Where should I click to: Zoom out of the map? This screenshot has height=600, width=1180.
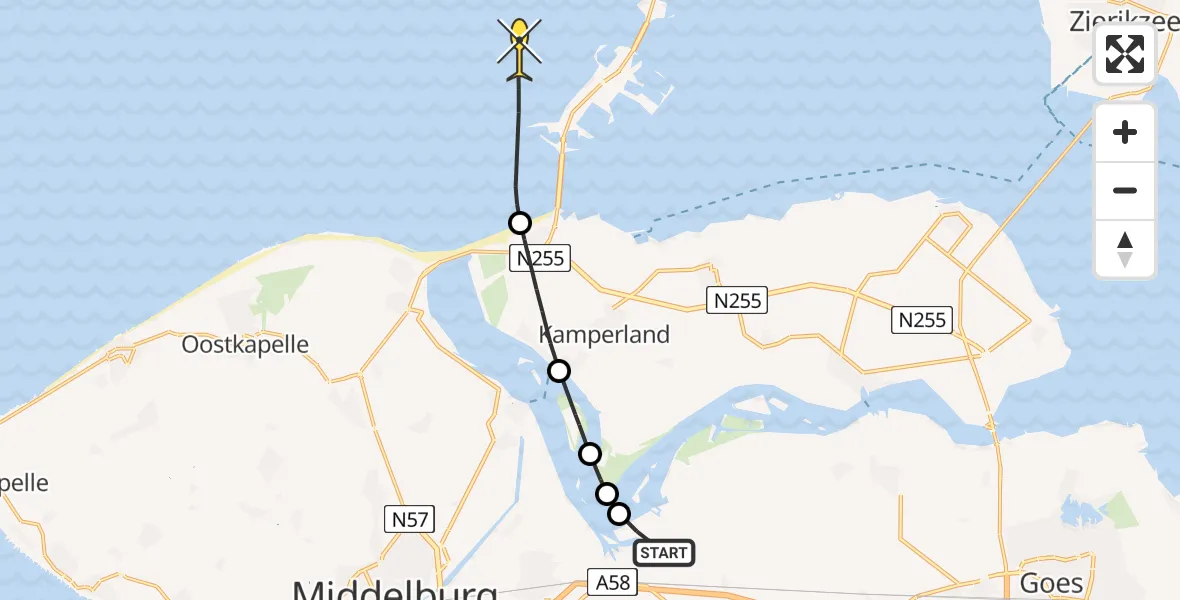1125,190
